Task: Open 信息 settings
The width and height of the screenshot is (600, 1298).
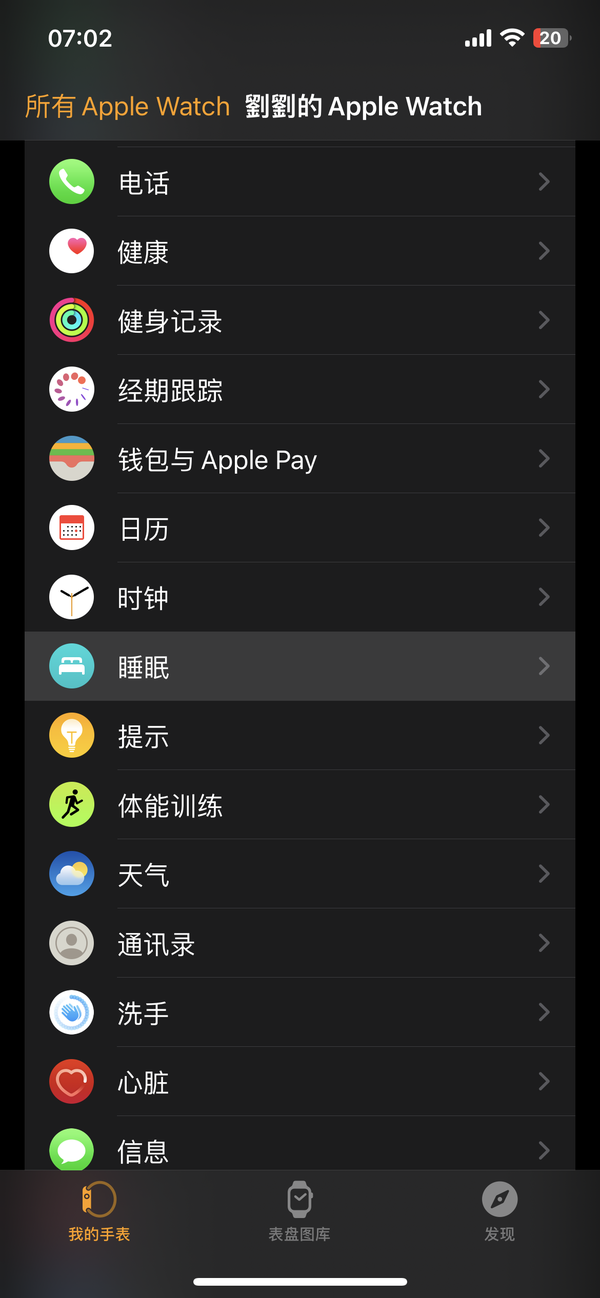Action: point(300,1143)
